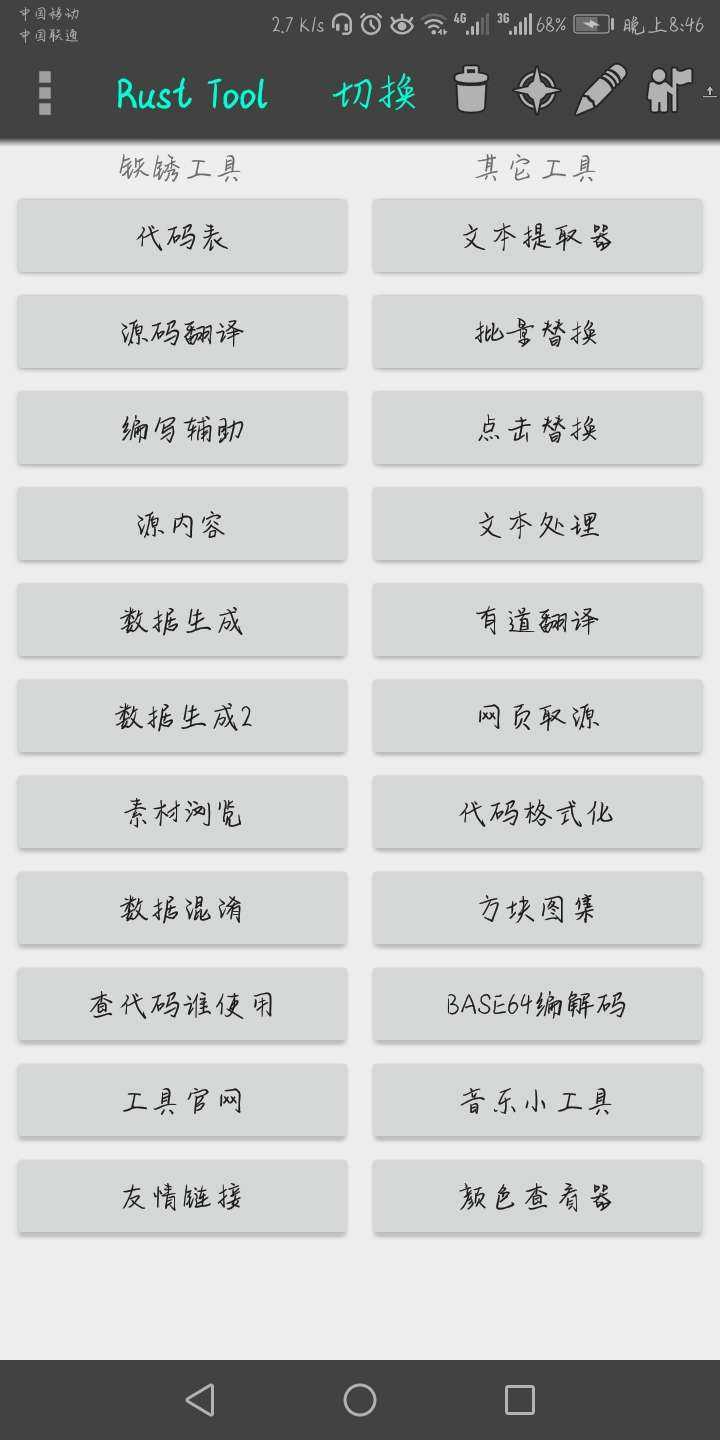Tap the system back button

(x=200, y=1399)
